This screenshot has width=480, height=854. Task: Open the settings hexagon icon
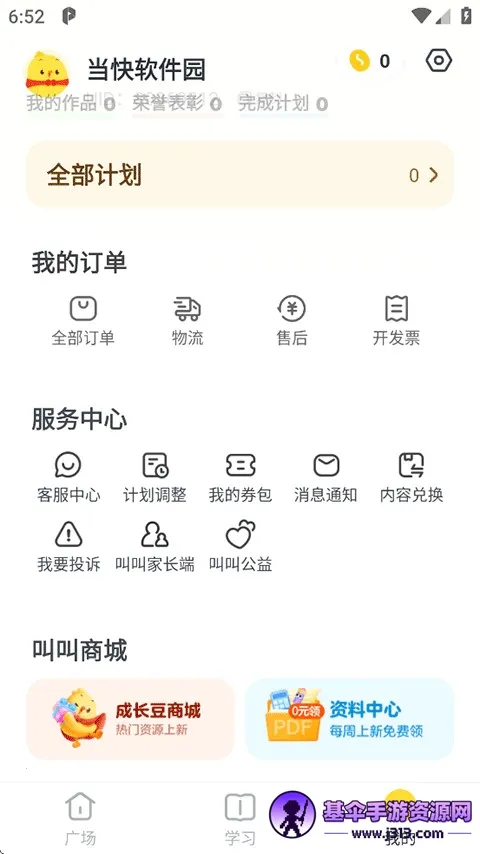tap(439, 60)
